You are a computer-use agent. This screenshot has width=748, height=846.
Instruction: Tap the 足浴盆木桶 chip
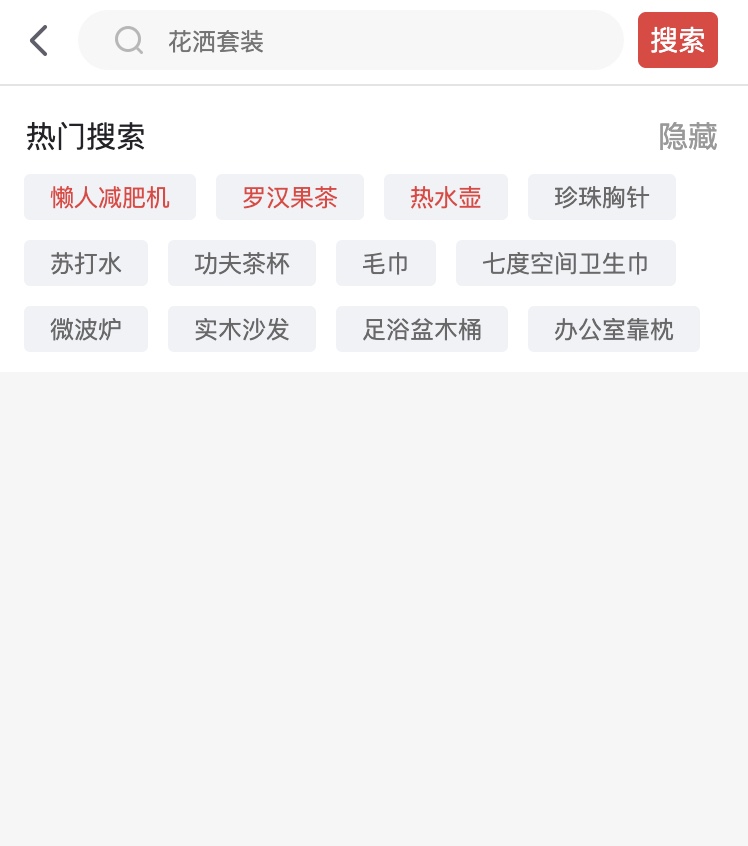[x=422, y=329]
